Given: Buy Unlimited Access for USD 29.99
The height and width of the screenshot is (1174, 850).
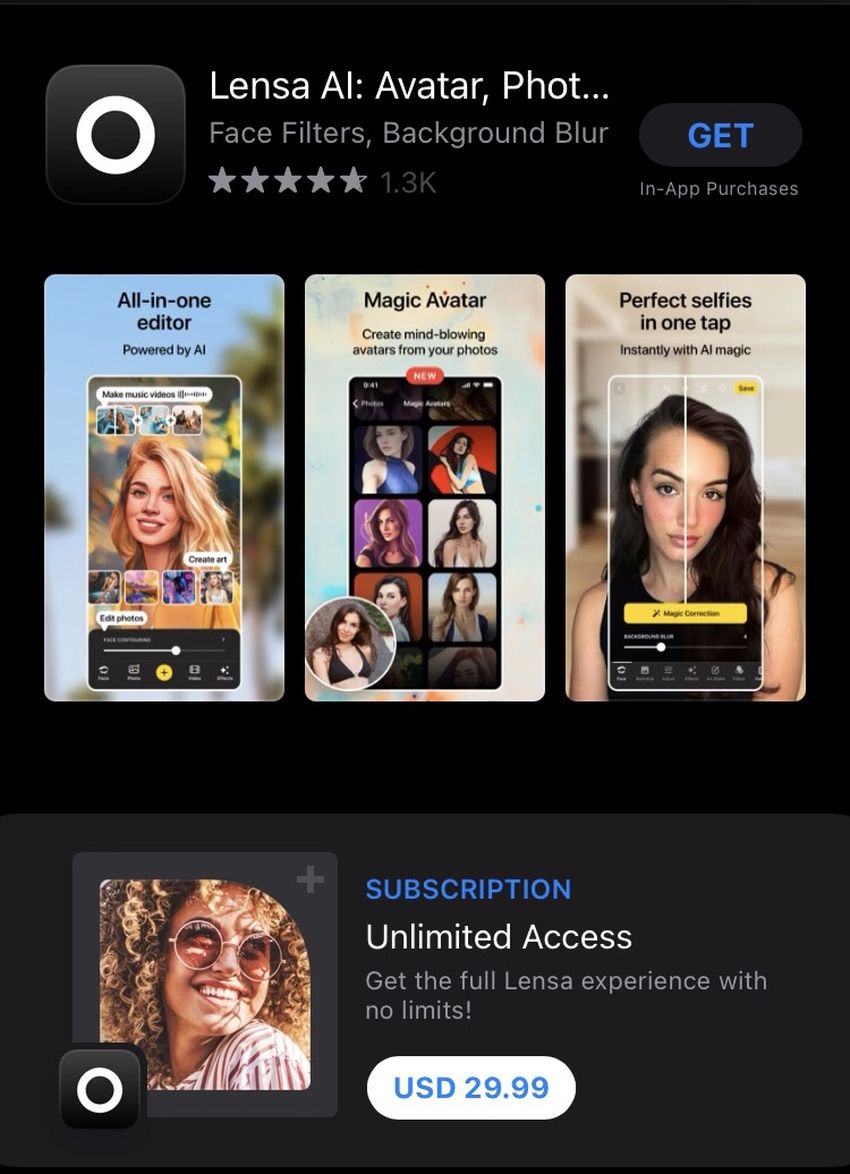Looking at the screenshot, I should click(471, 1087).
